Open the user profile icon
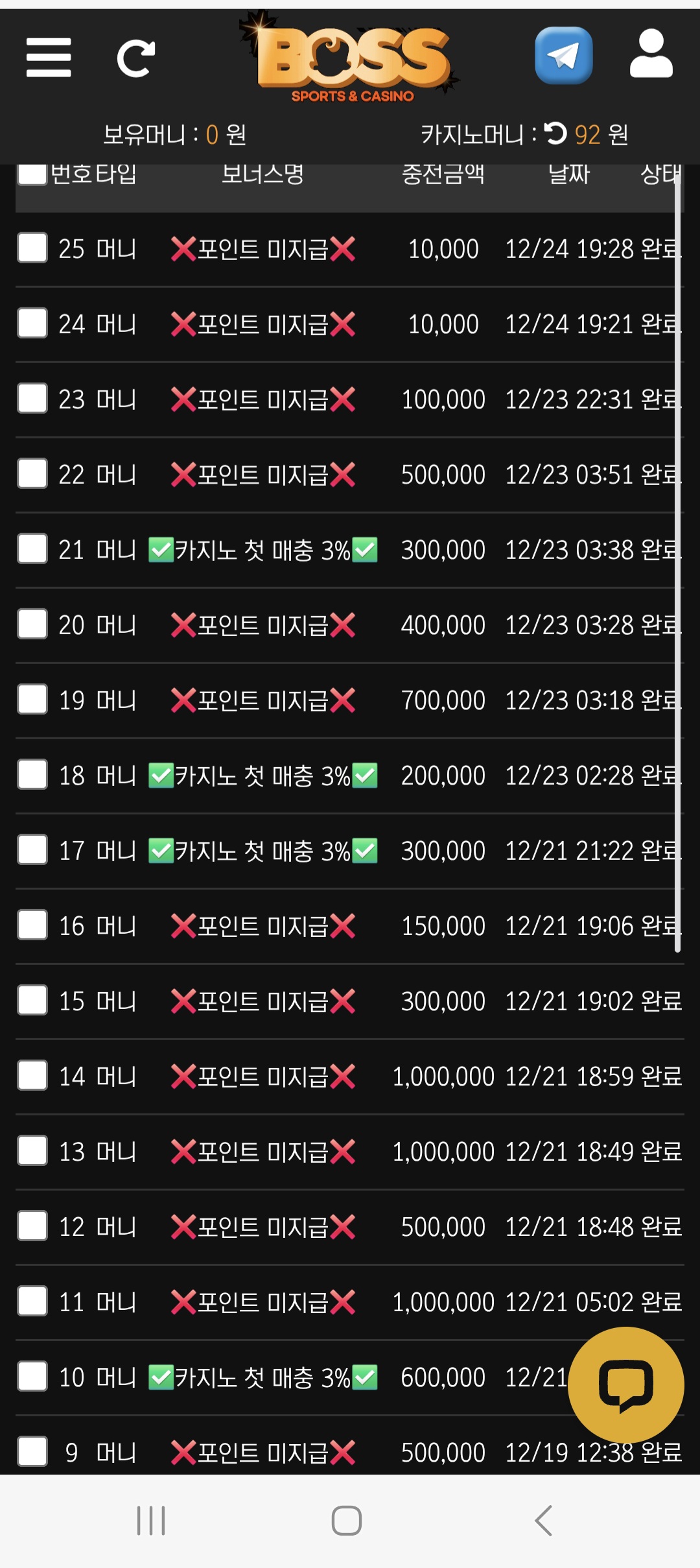Screen dimensions: 700x1568 pos(651,54)
